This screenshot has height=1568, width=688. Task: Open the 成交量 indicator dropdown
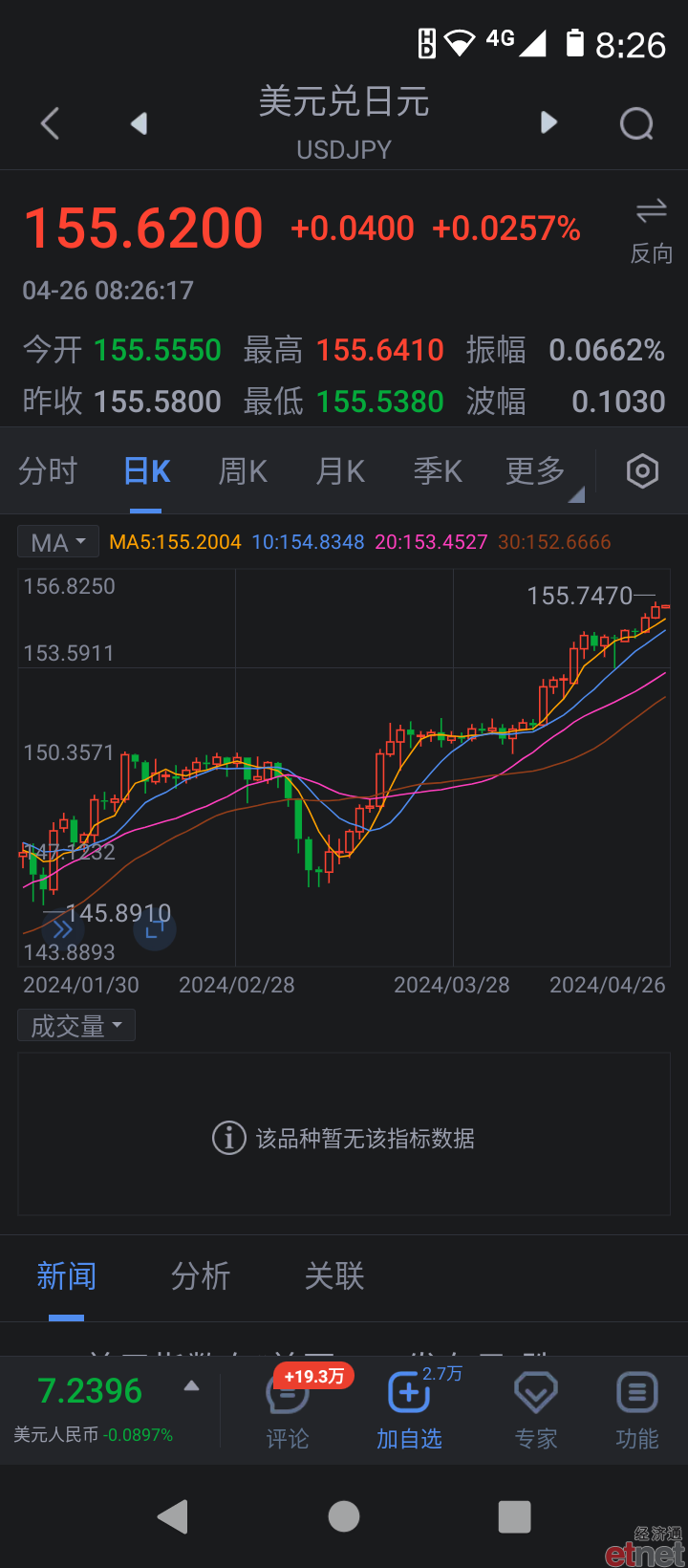[x=76, y=1026]
